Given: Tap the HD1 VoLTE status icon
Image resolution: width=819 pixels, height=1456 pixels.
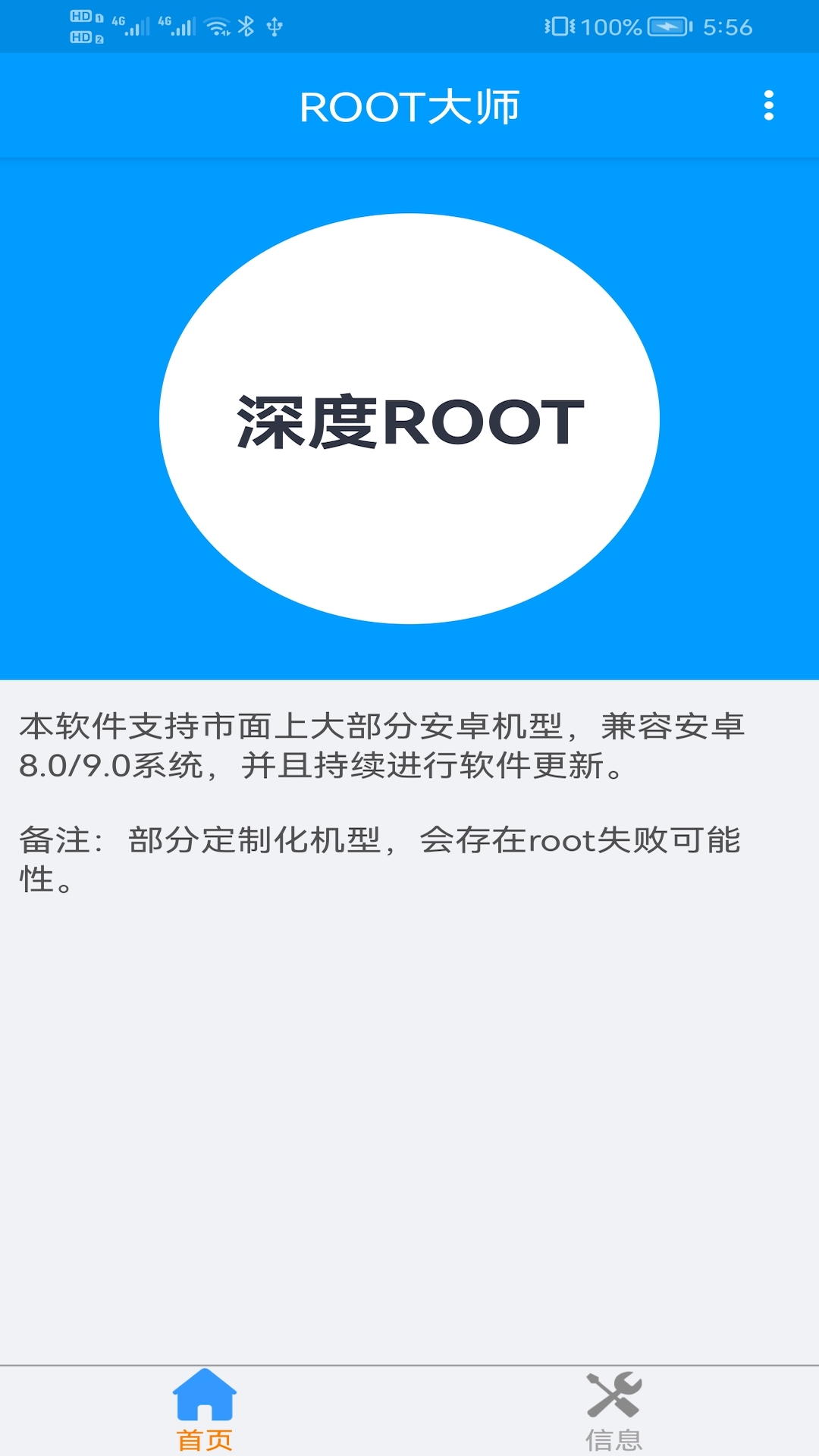Looking at the screenshot, I should click(x=85, y=17).
